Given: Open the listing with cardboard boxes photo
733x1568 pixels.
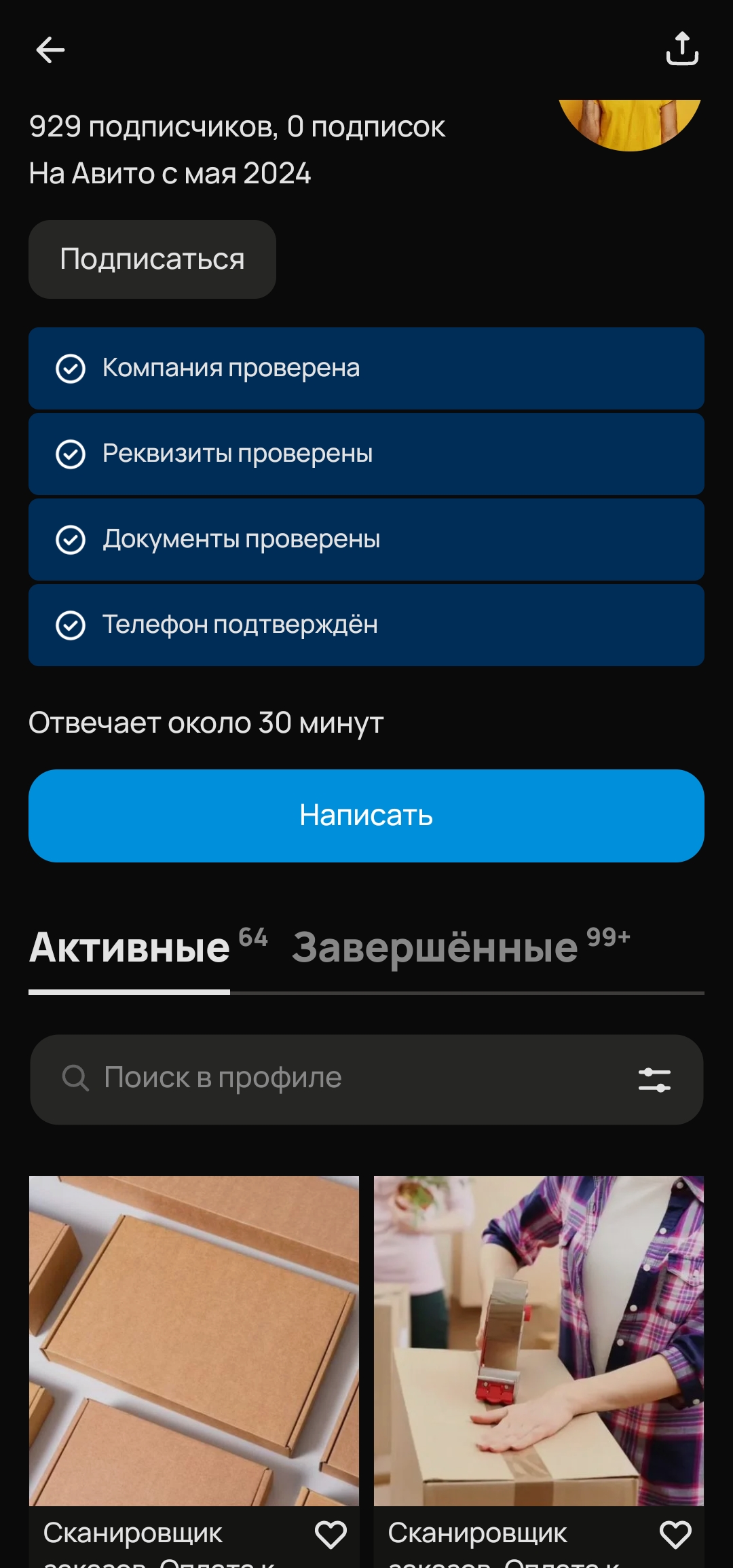Looking at the screenshot, I should pos(194,1341).
